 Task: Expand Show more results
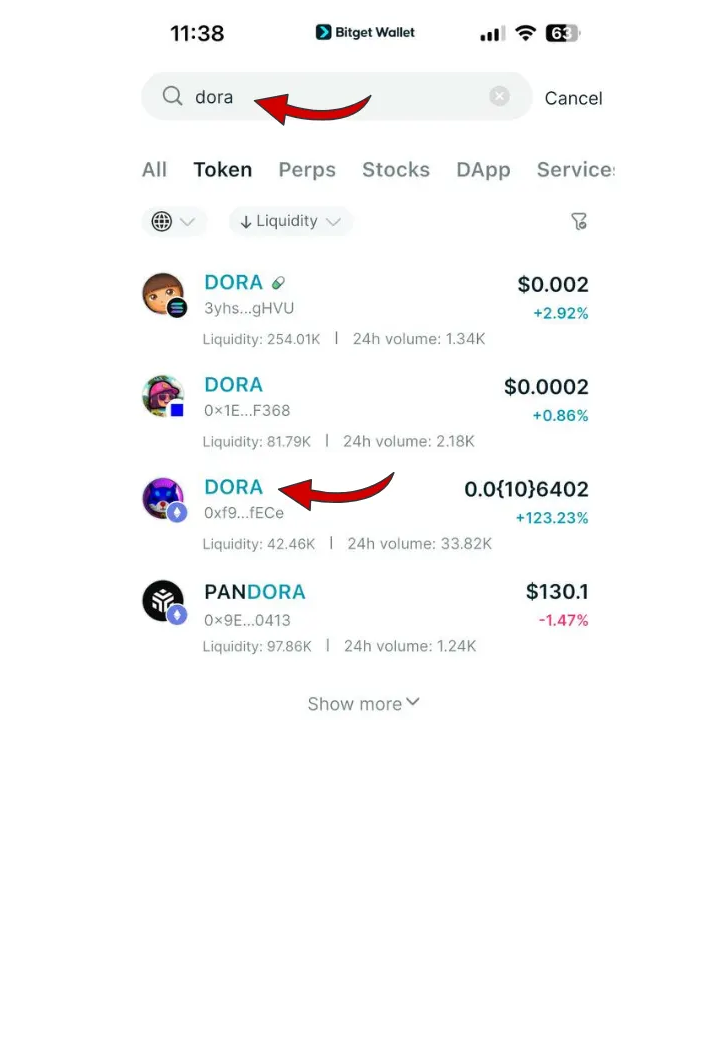tap(364, 703)
